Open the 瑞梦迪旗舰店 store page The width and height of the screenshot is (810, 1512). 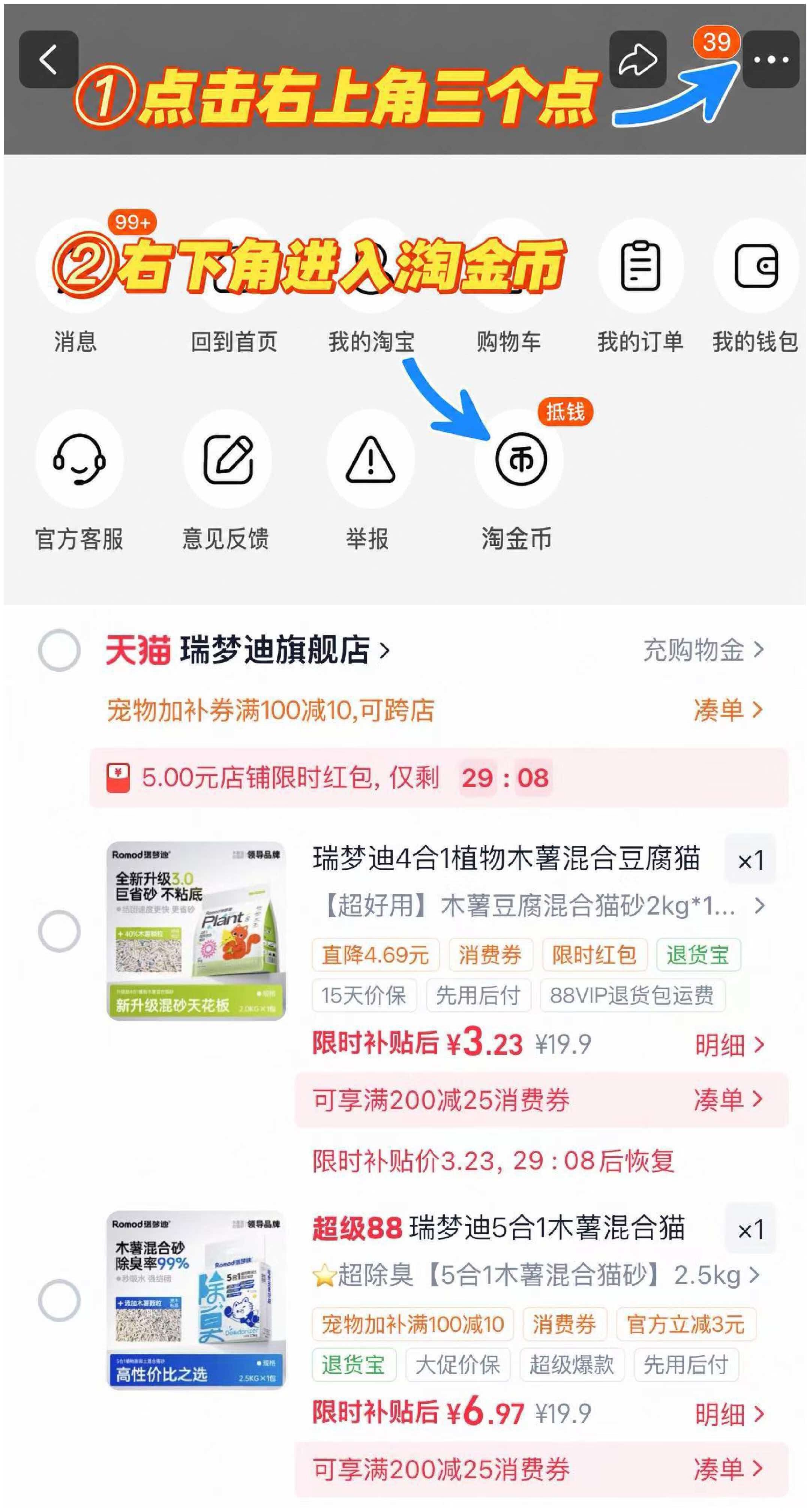pos(247,650)
